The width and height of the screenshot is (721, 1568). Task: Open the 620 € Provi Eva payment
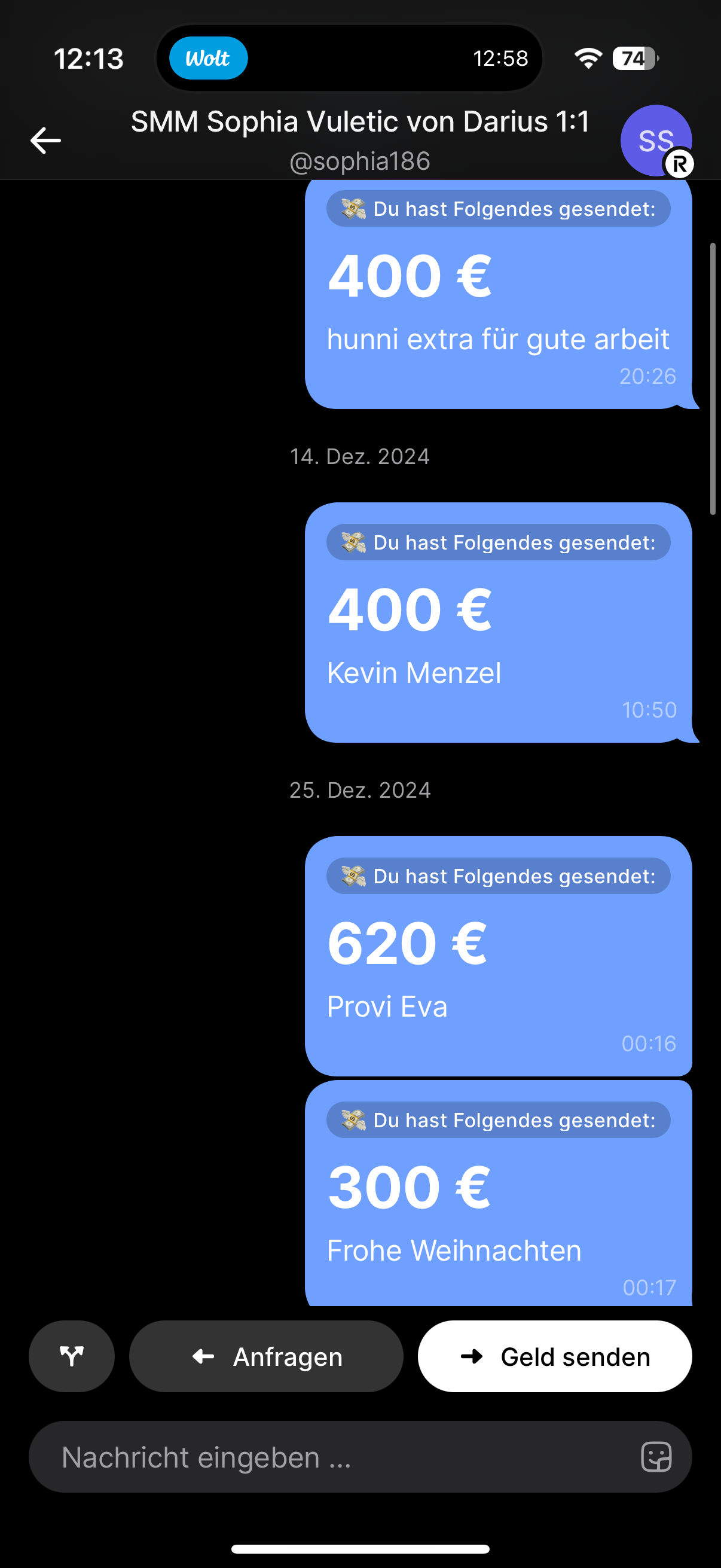499,956
